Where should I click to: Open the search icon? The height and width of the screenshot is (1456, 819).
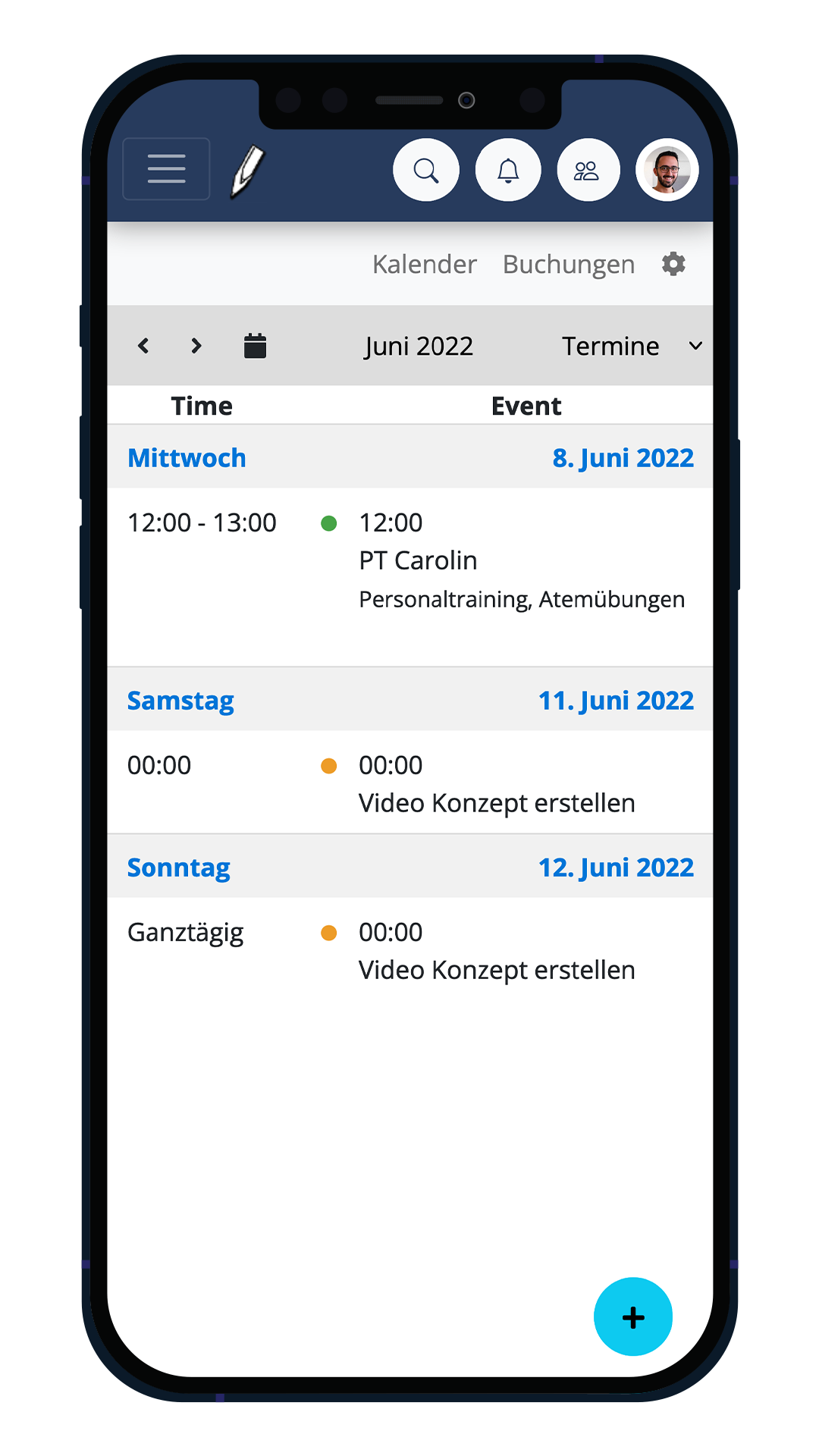(426, 170)
